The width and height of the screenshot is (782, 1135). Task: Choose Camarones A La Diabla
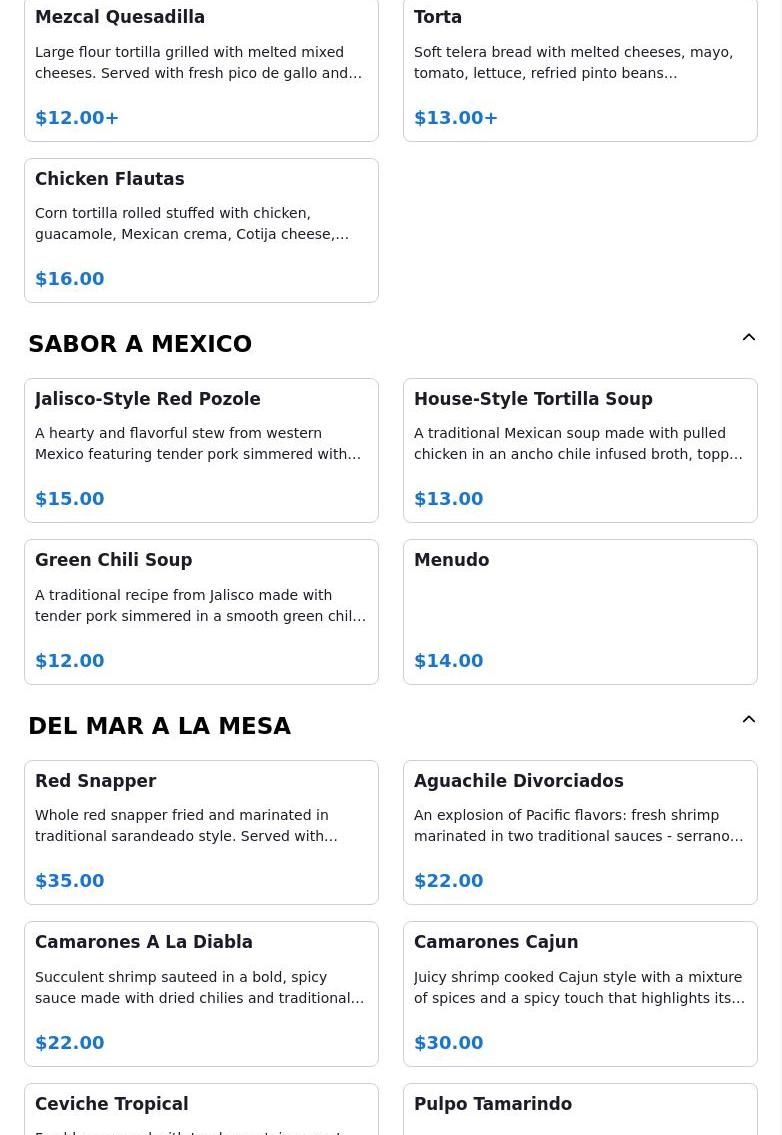201,994
